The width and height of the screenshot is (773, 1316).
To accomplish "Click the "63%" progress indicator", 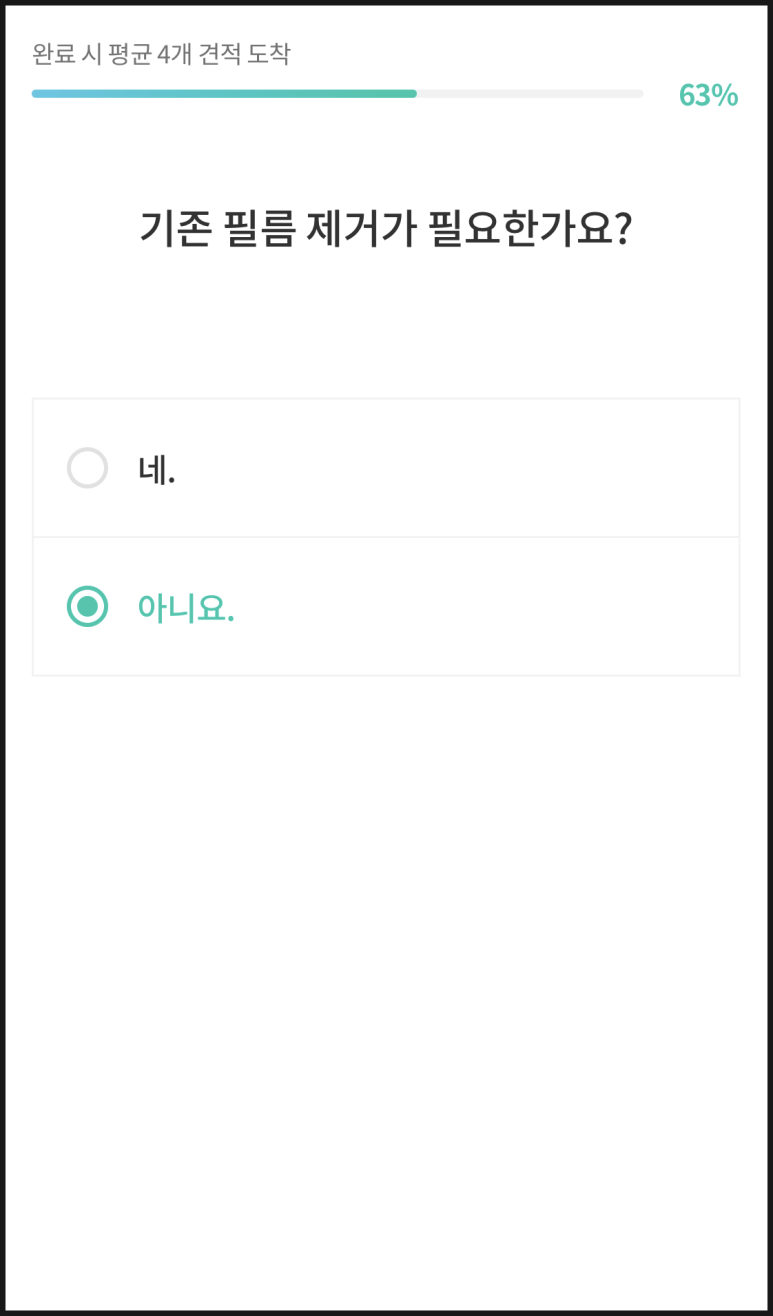I will click(707, 96).
